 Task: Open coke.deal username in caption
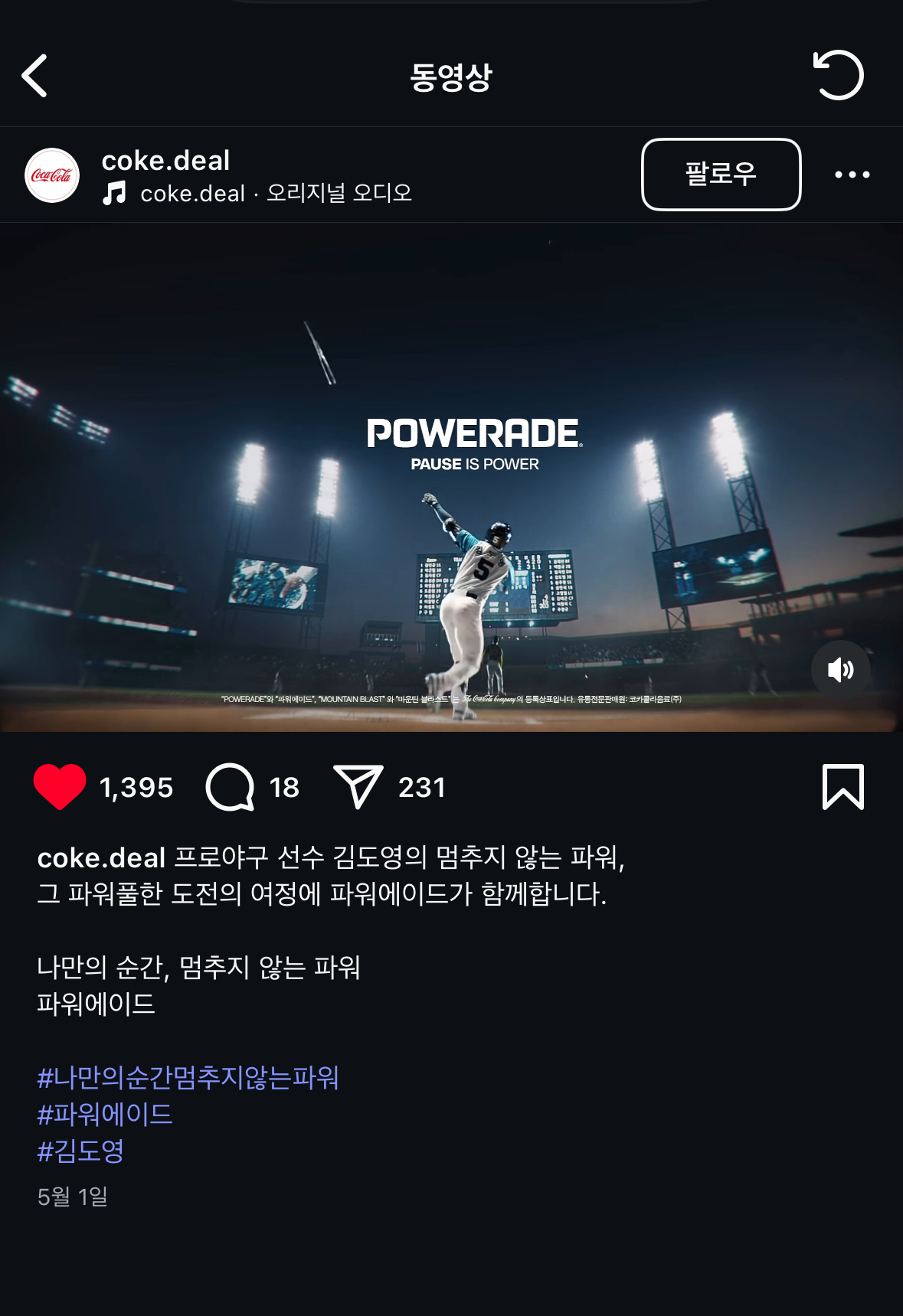click(x=101, y=858)
